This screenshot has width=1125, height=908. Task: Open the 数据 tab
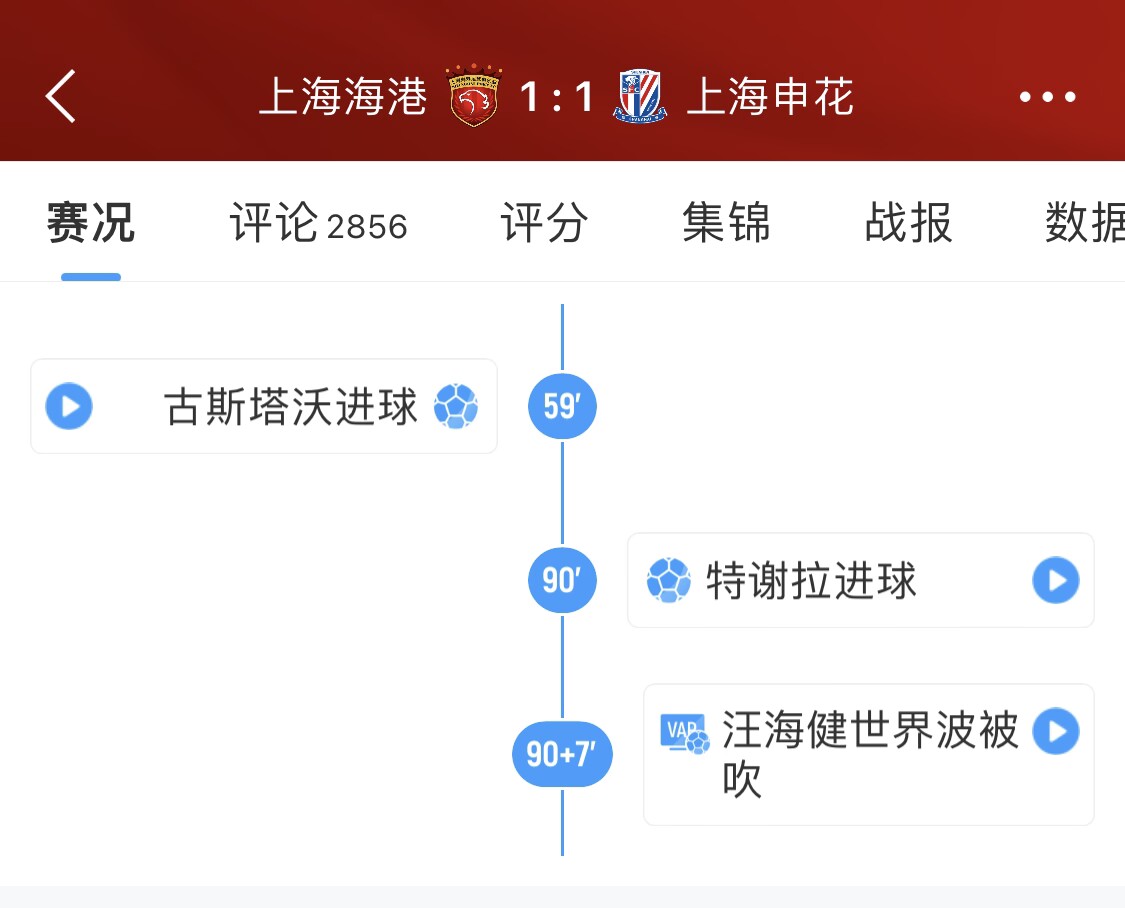pyautogui.click(x=1083, y=223)
